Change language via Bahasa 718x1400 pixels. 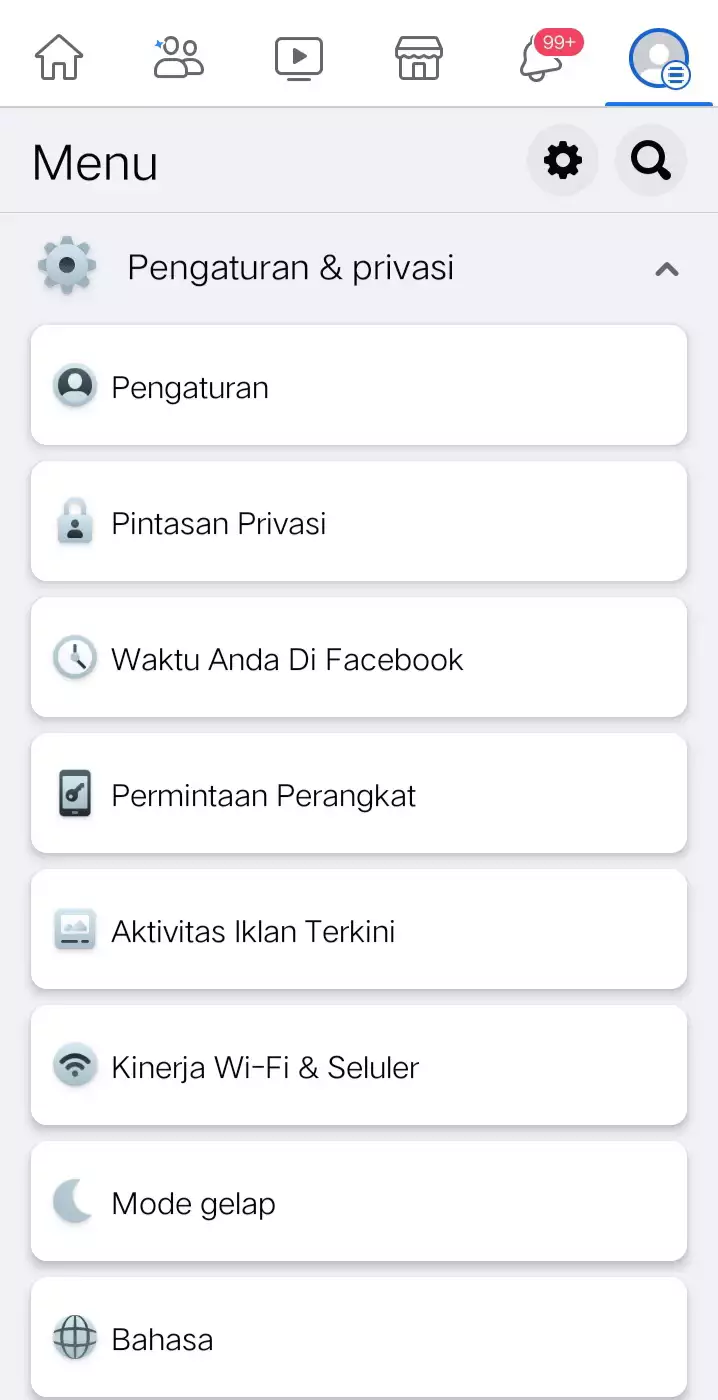[359, 1338]
